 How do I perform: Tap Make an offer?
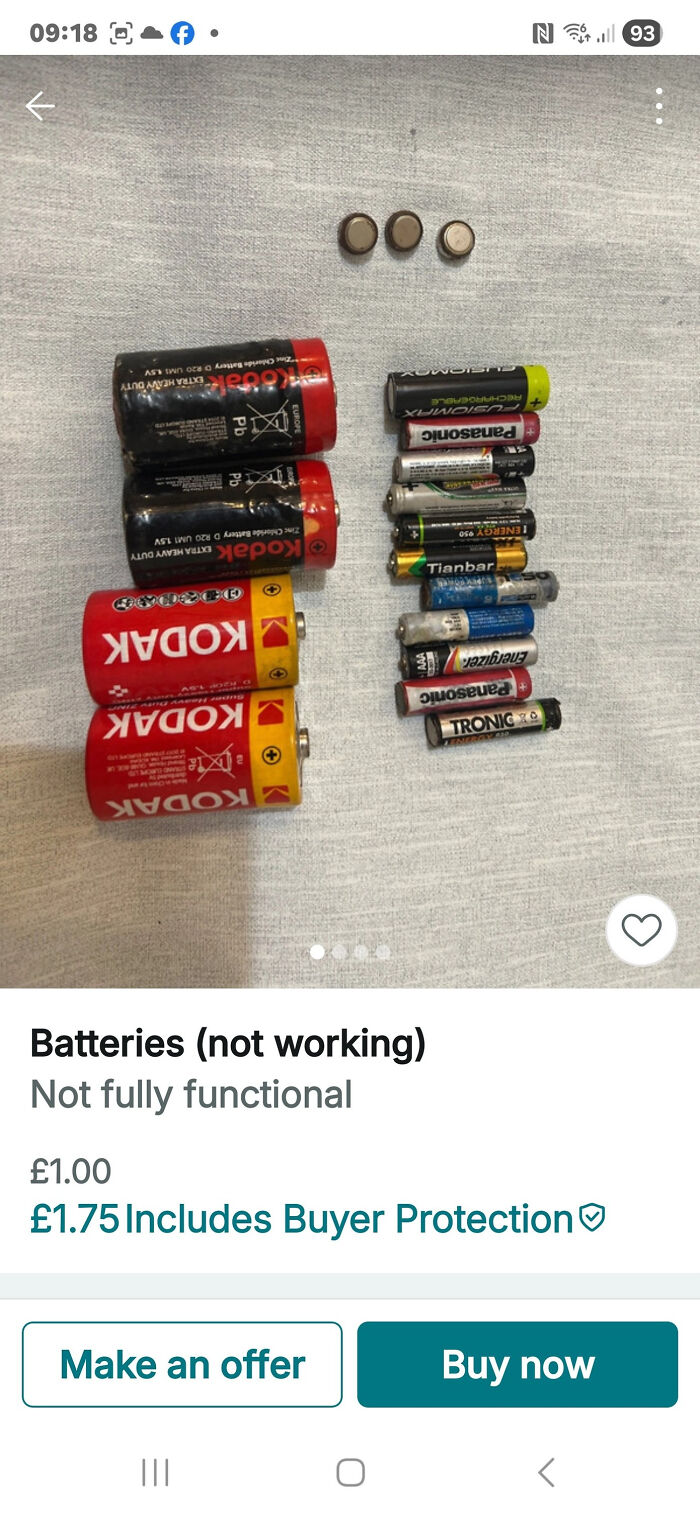182,1364
